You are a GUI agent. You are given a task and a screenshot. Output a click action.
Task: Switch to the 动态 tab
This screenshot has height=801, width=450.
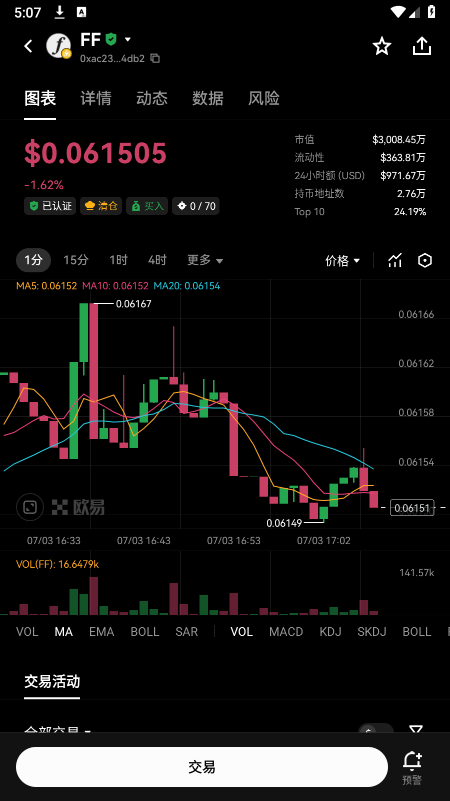152,98
